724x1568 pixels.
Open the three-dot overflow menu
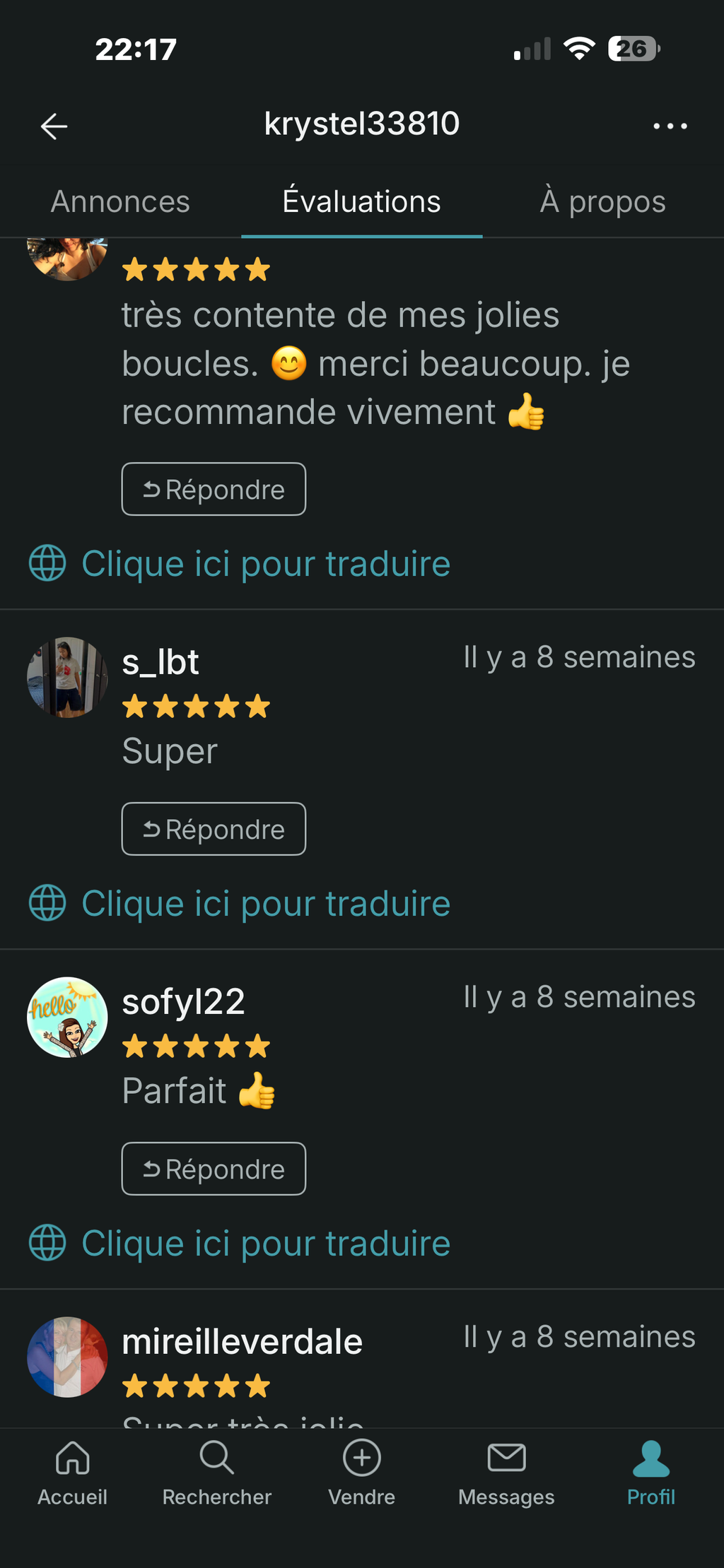tap(670, 126)
